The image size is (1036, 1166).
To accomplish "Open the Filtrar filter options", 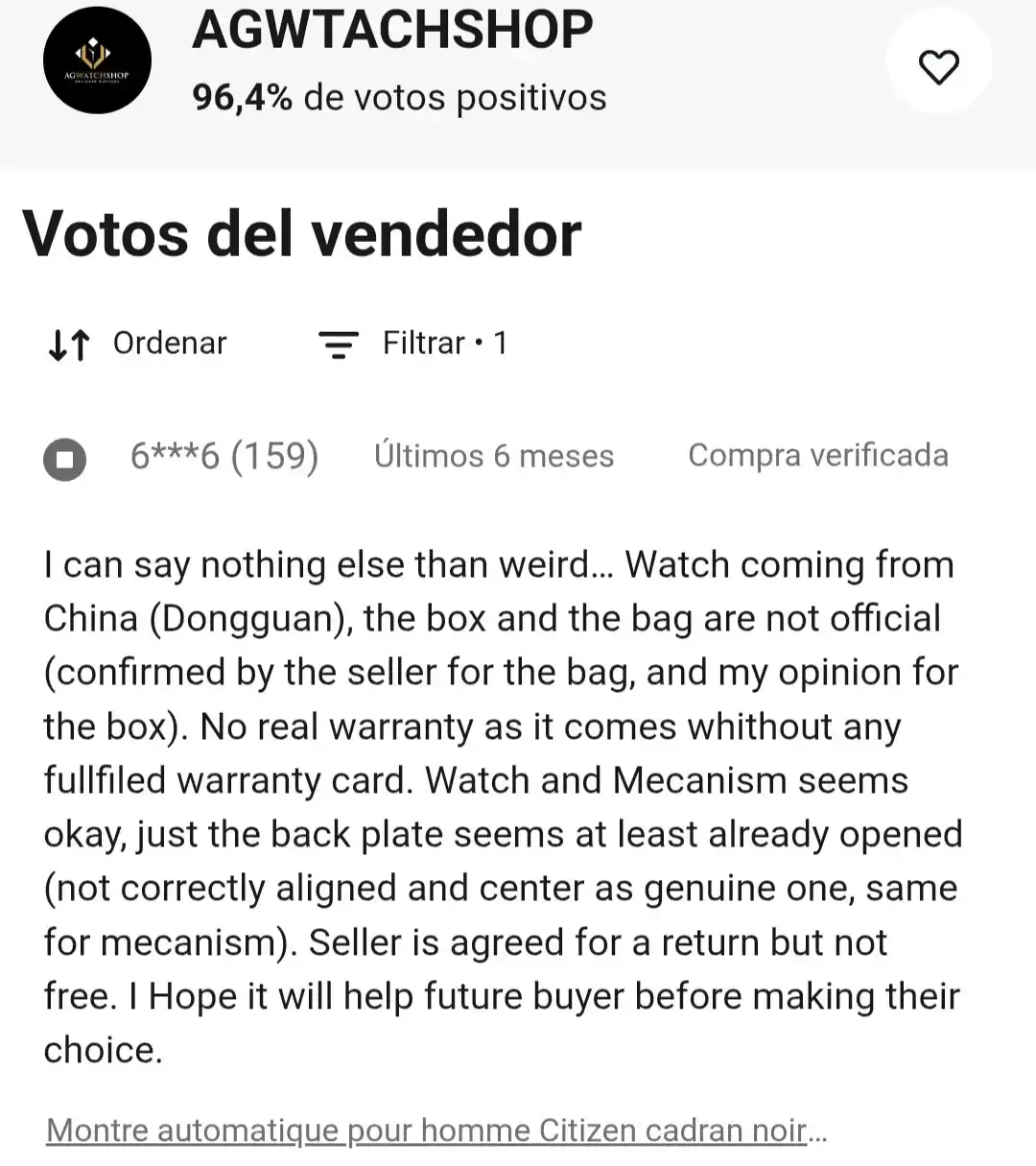I will click(x=412, y=344).
